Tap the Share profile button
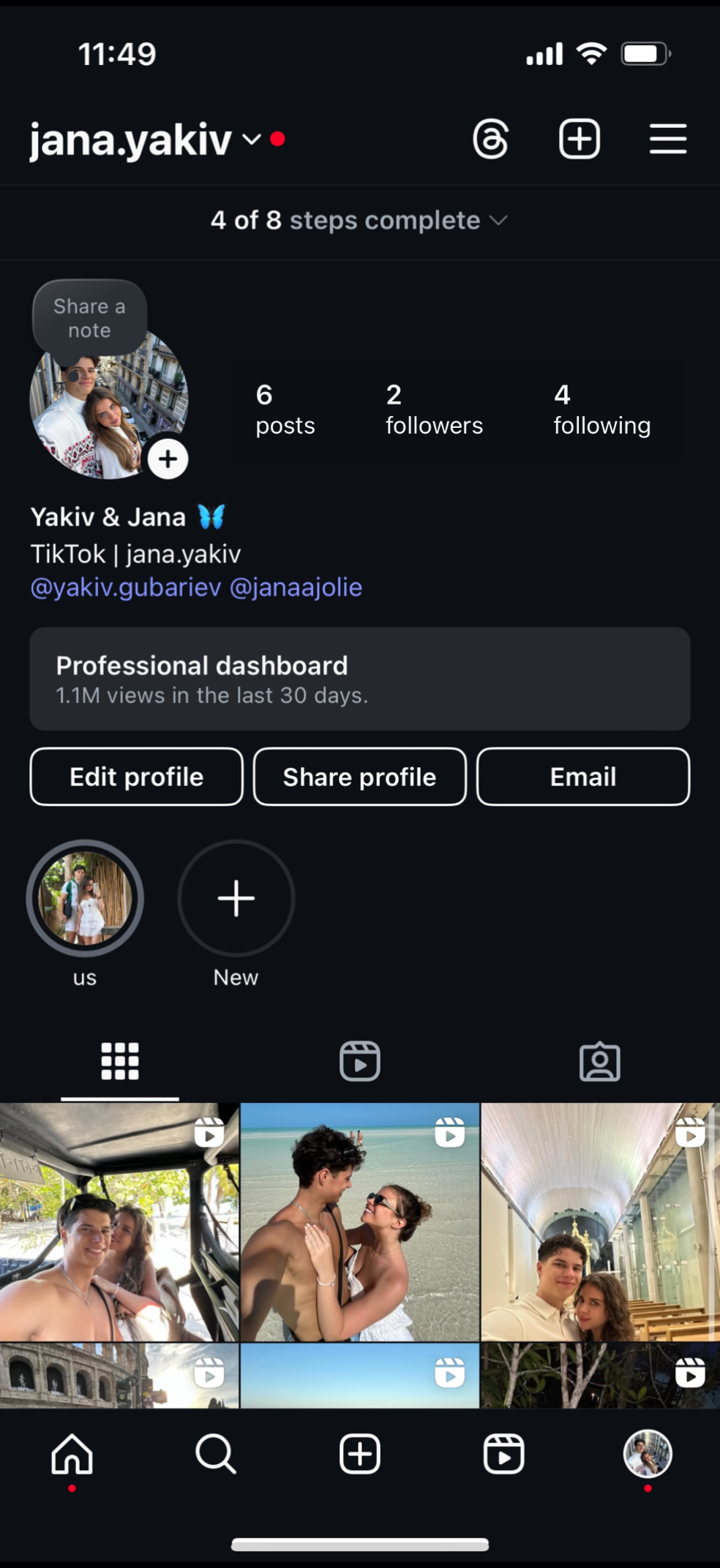The height and width of the screenshot is (1568, 720). click(360, 777)
